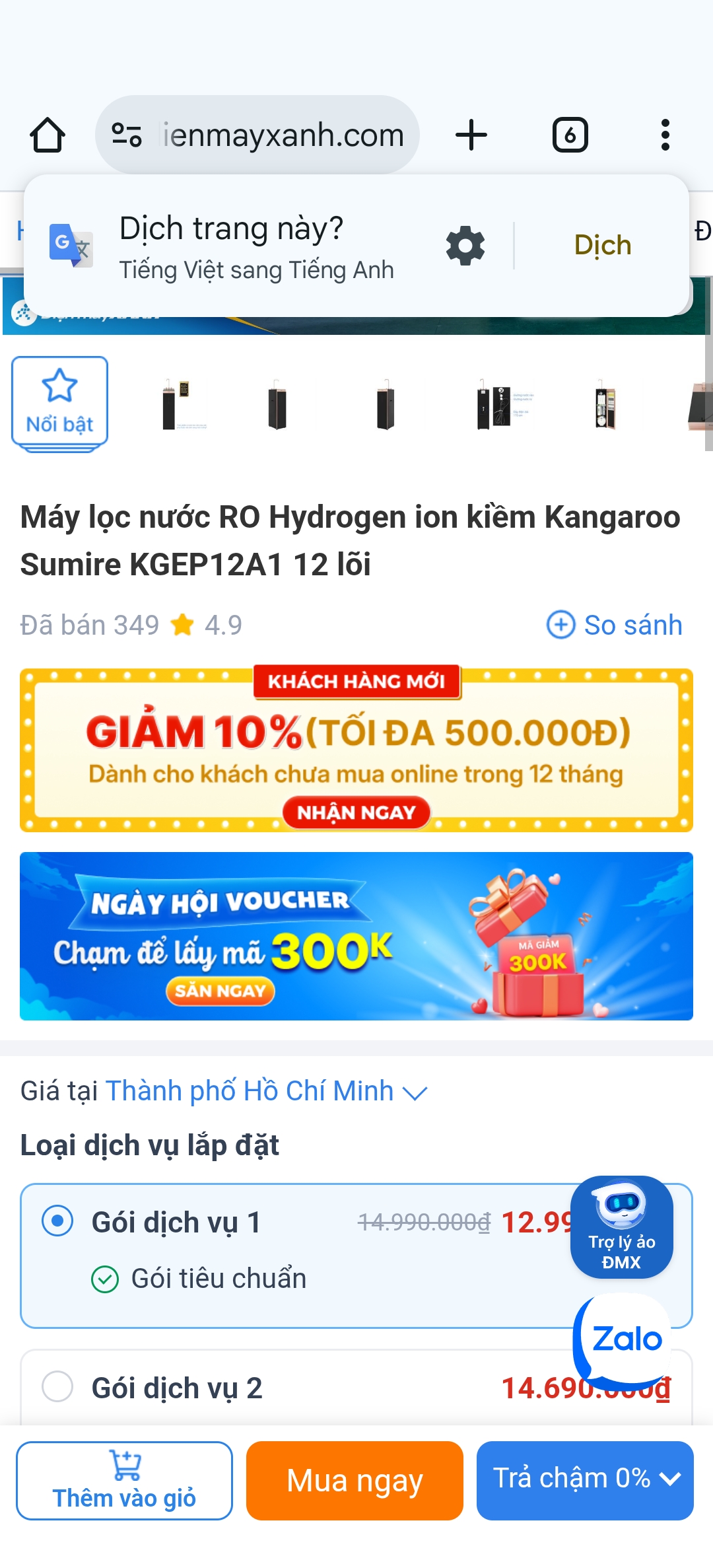
Task: Open translate settings gear
Action: pyautogui.click(x=465, y=246)
